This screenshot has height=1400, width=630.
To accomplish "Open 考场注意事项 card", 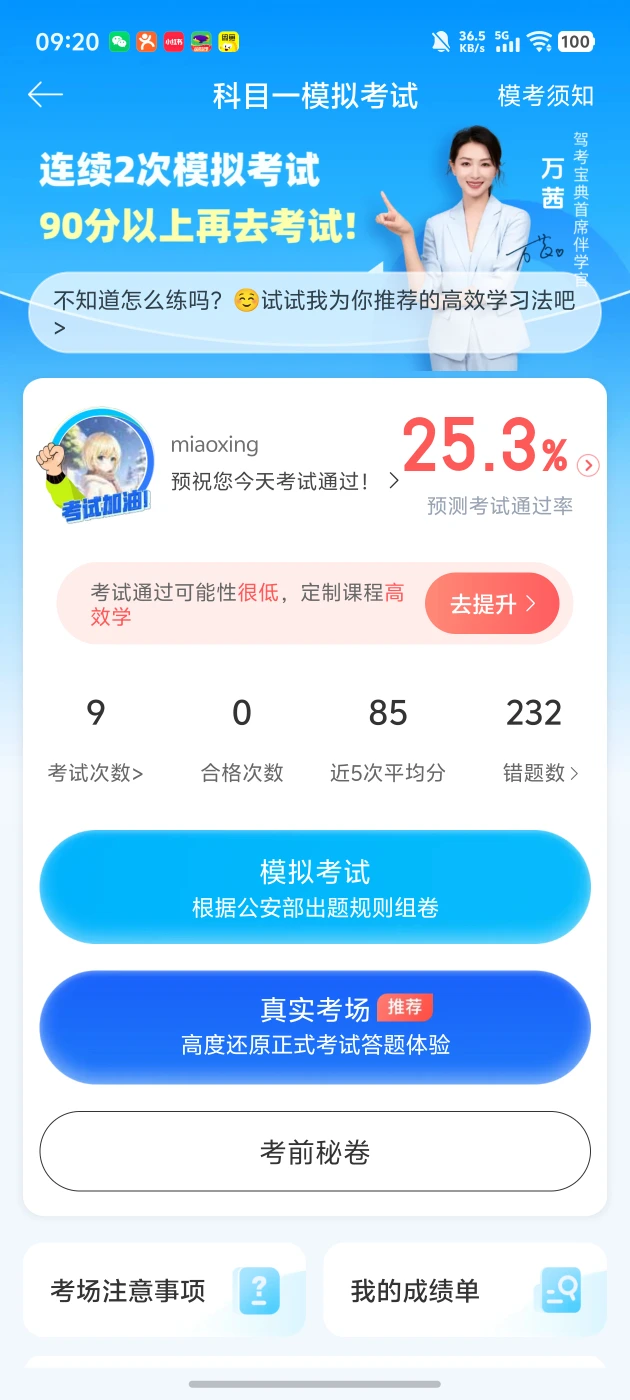I will point(164,1290).
